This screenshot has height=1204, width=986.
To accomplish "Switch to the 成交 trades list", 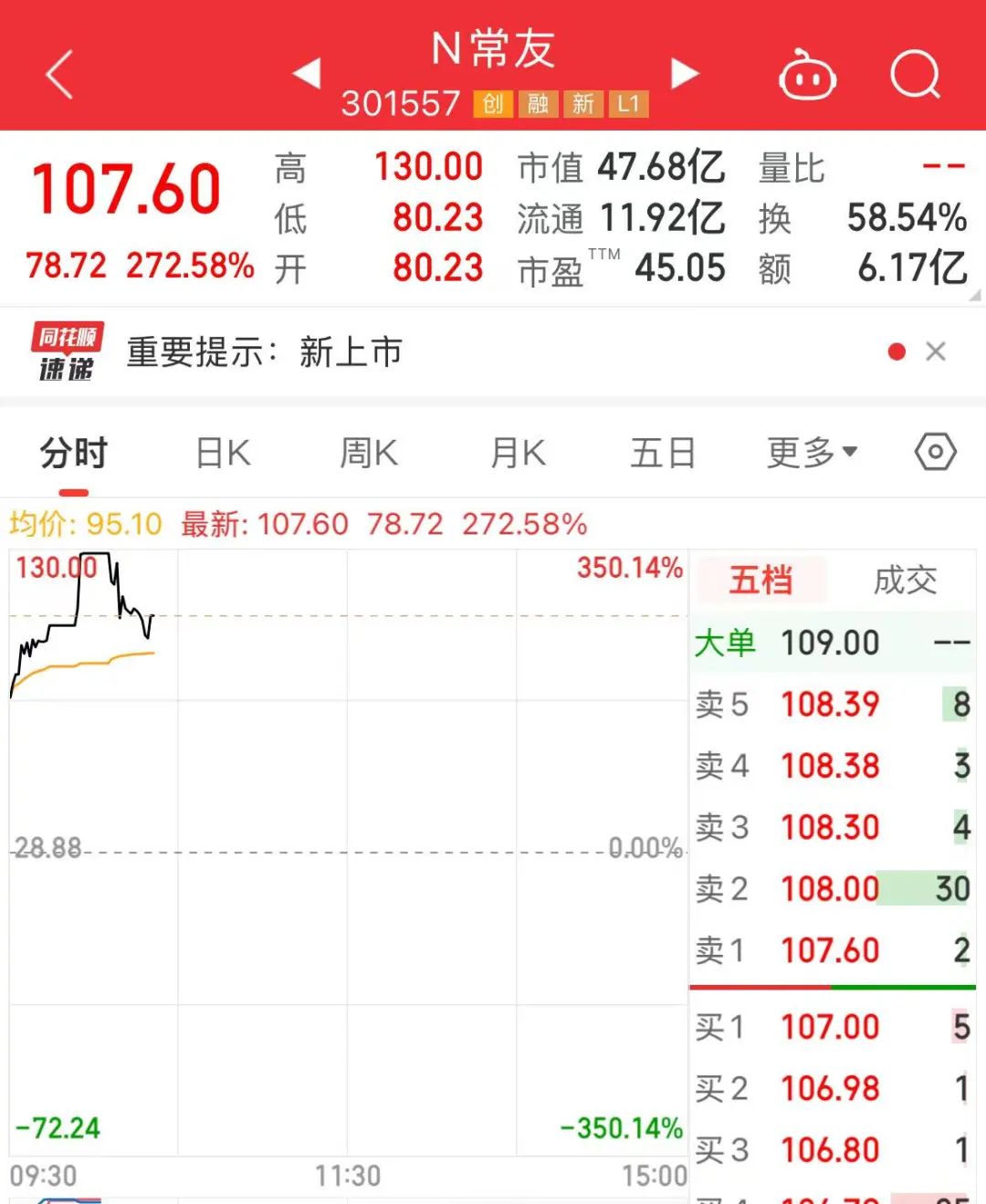I will pyautogui.click(x=905, y=580).
